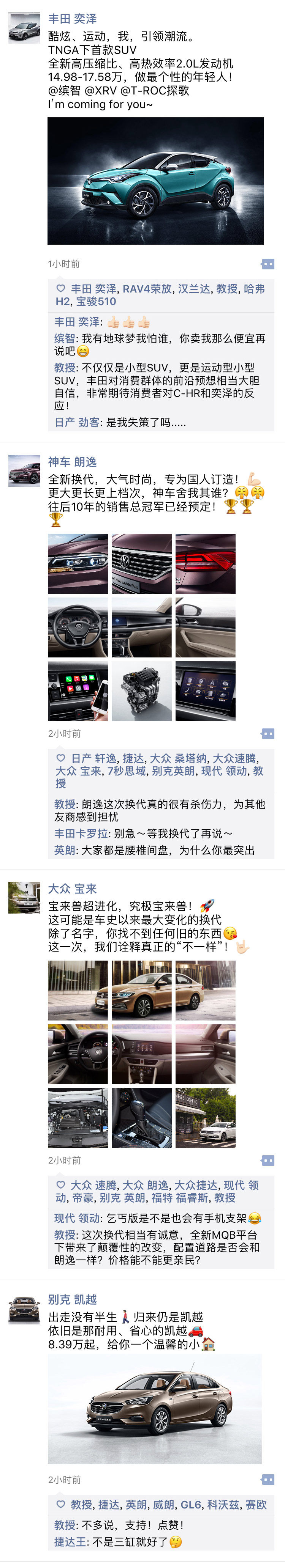Open 大众 宝来's profile from the name
Viewport: 285px width, 1568px height.
tap(72, 889)
